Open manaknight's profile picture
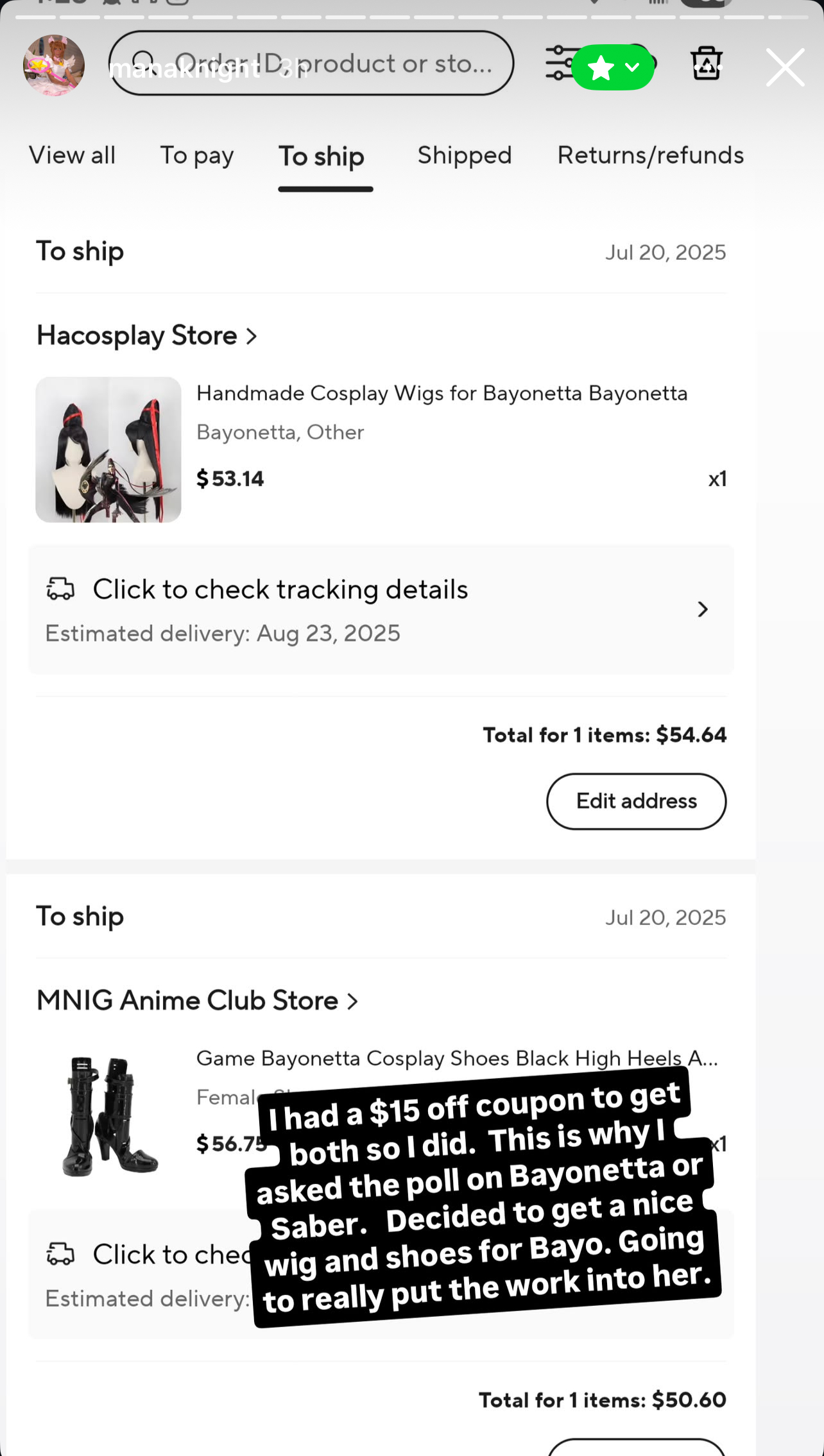This screenshot has height=1456, width=824. click(x=54, y=65)
